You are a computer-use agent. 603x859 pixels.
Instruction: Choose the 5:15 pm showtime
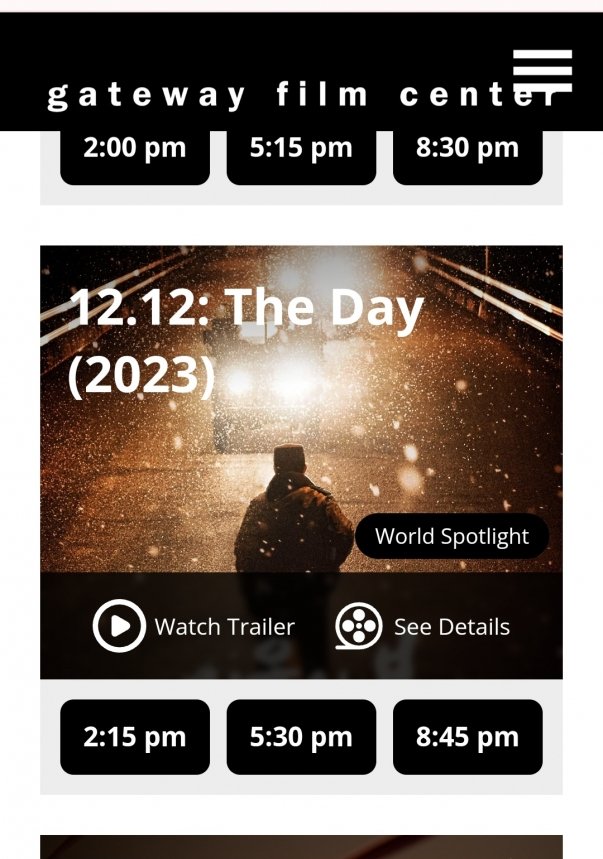click(x=301, y=150)
